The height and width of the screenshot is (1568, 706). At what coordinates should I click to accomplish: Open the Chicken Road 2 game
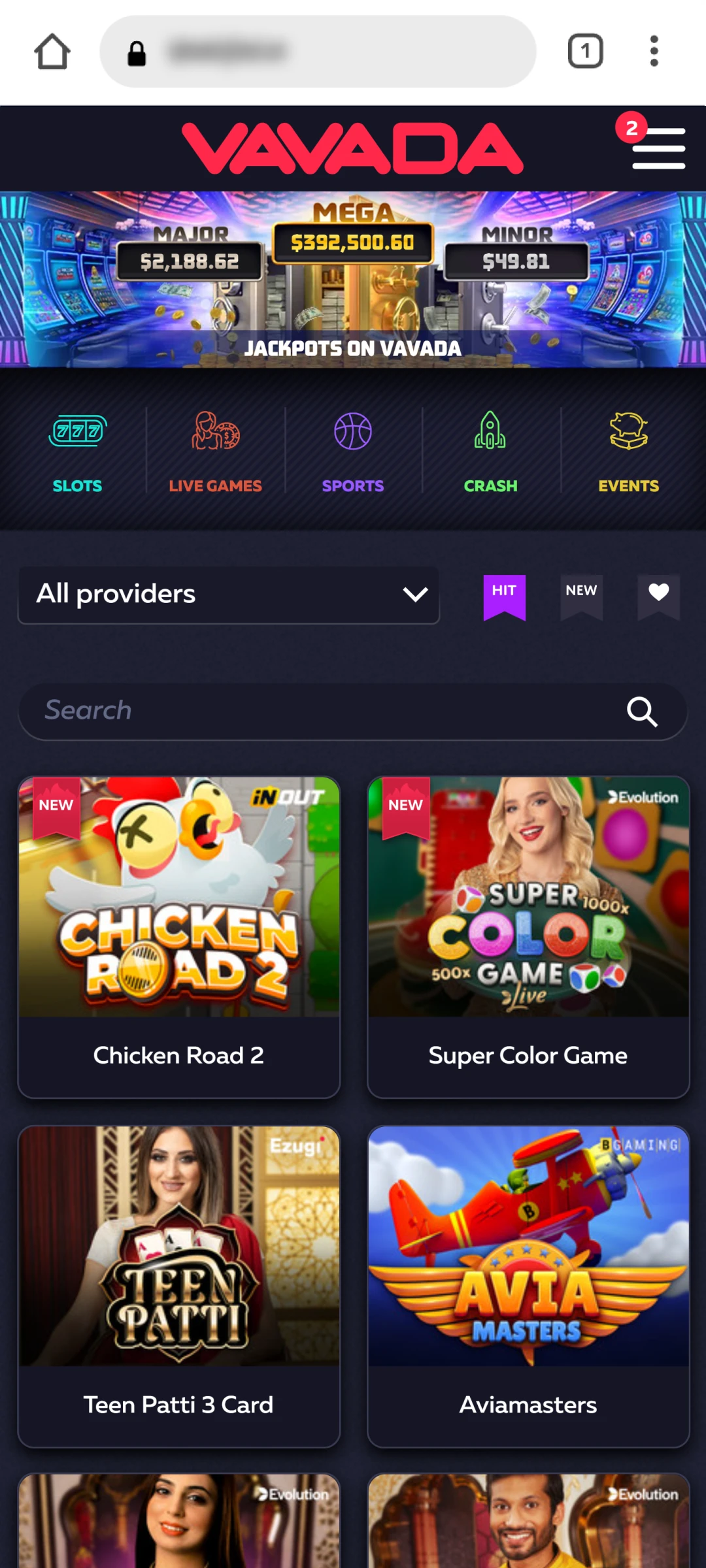179,937
